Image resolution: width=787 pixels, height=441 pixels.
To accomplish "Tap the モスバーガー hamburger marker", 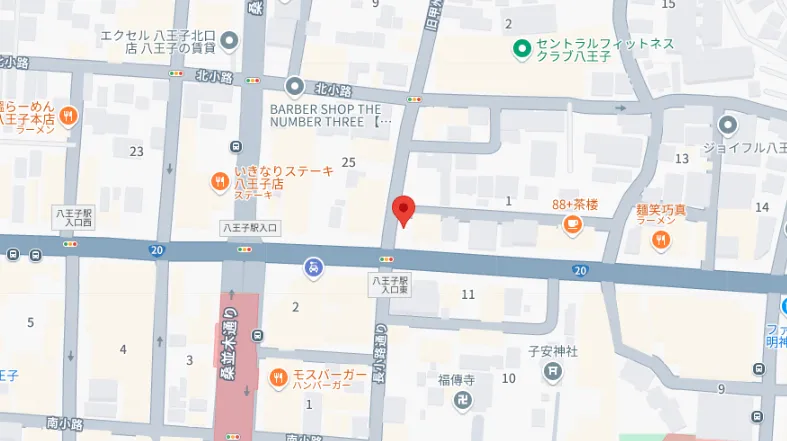I will pos(279,377).
